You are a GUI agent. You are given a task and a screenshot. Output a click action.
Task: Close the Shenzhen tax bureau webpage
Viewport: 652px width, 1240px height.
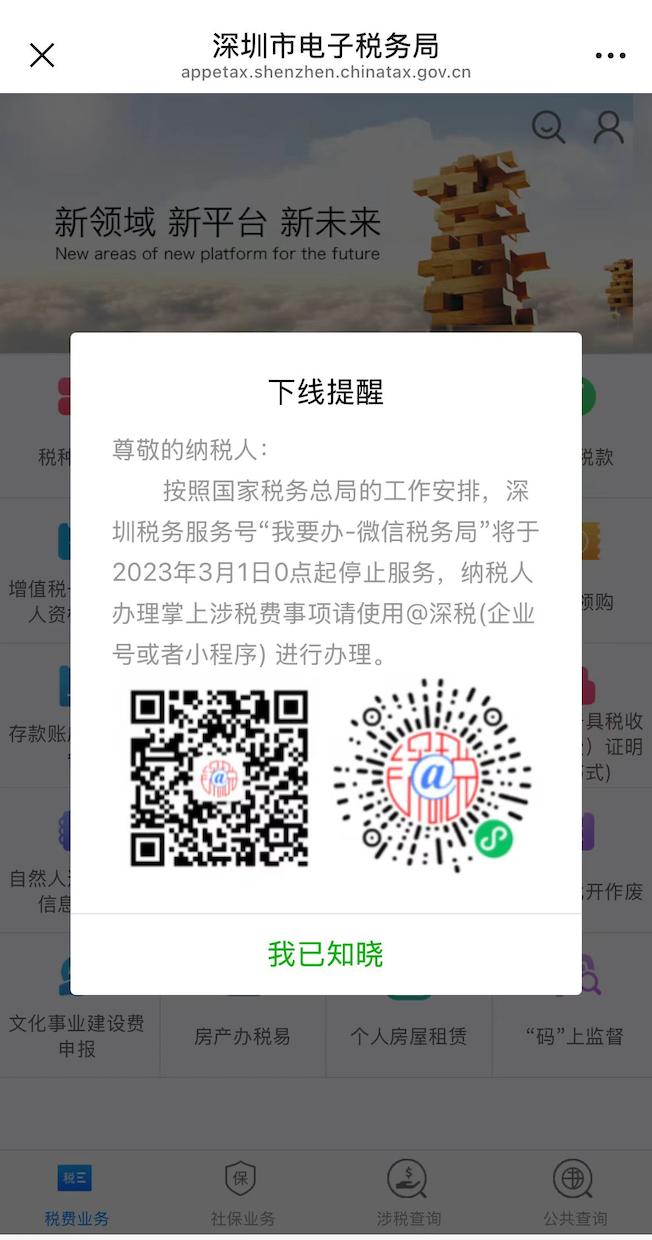click(x=42, y=55)
